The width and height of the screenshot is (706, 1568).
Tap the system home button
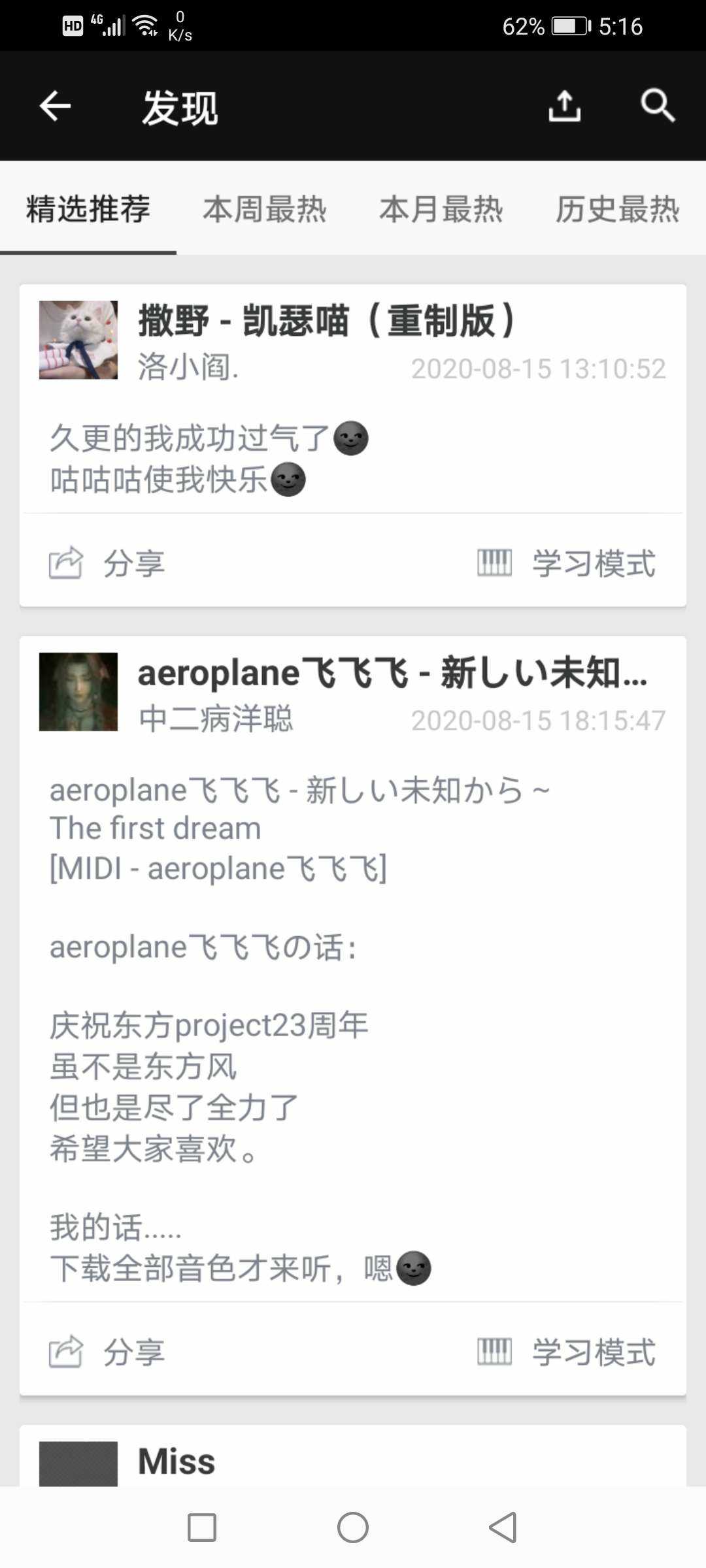353,1527
